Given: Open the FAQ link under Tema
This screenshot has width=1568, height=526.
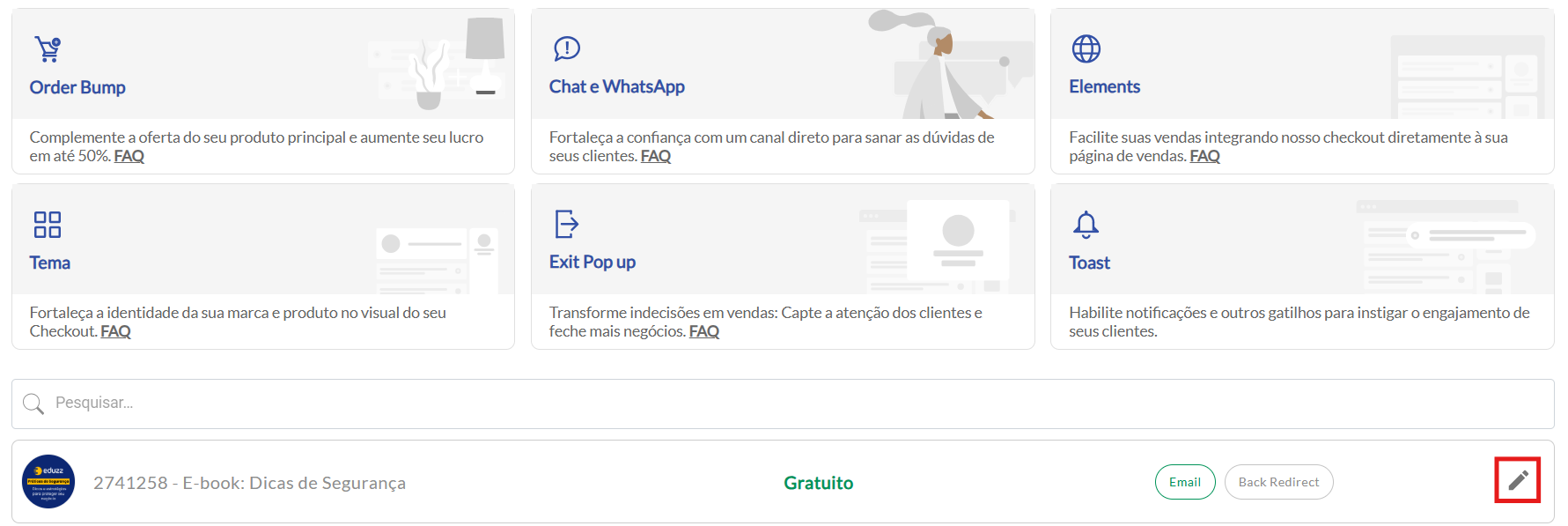Looking at the screenshot, I should (115, 331).
